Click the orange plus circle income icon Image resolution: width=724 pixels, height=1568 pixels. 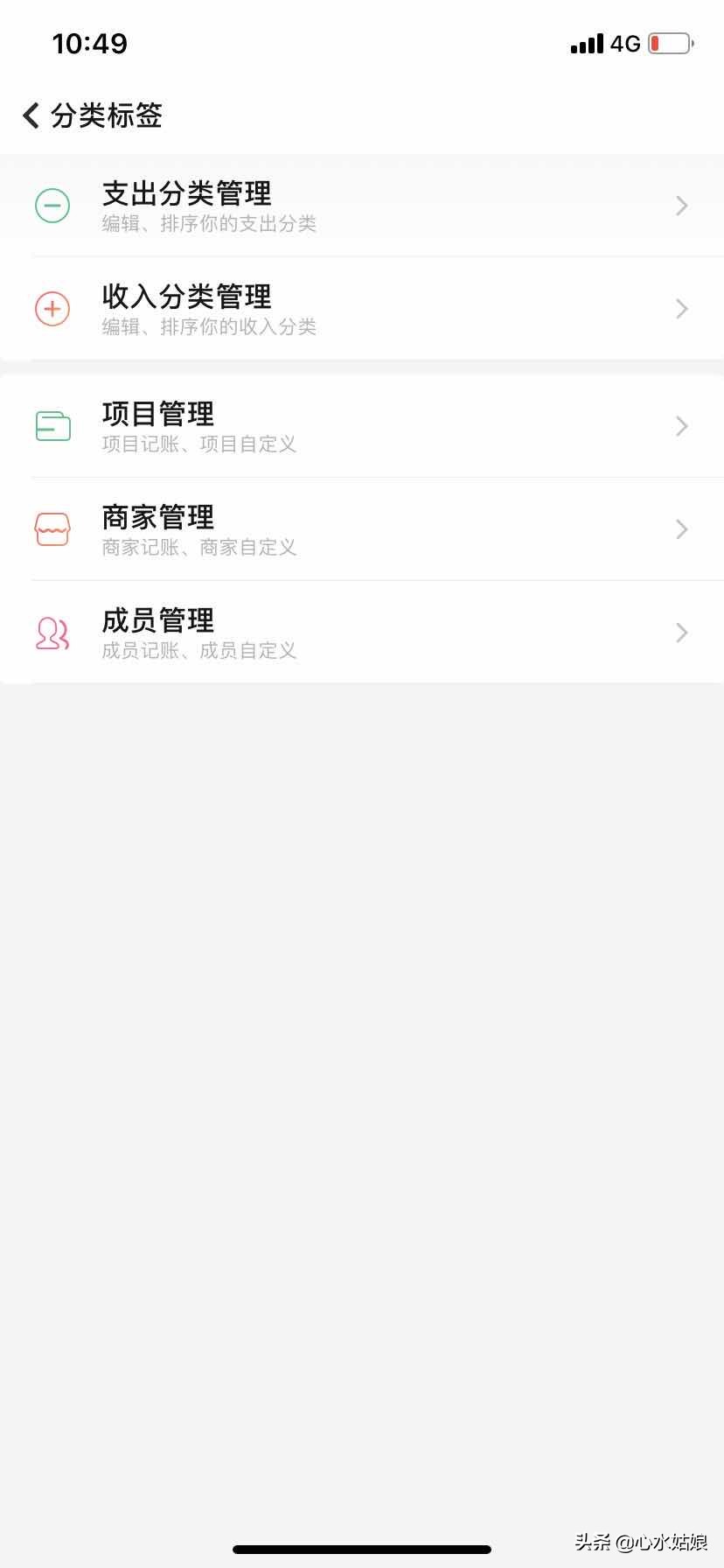[x=52, y=308]
